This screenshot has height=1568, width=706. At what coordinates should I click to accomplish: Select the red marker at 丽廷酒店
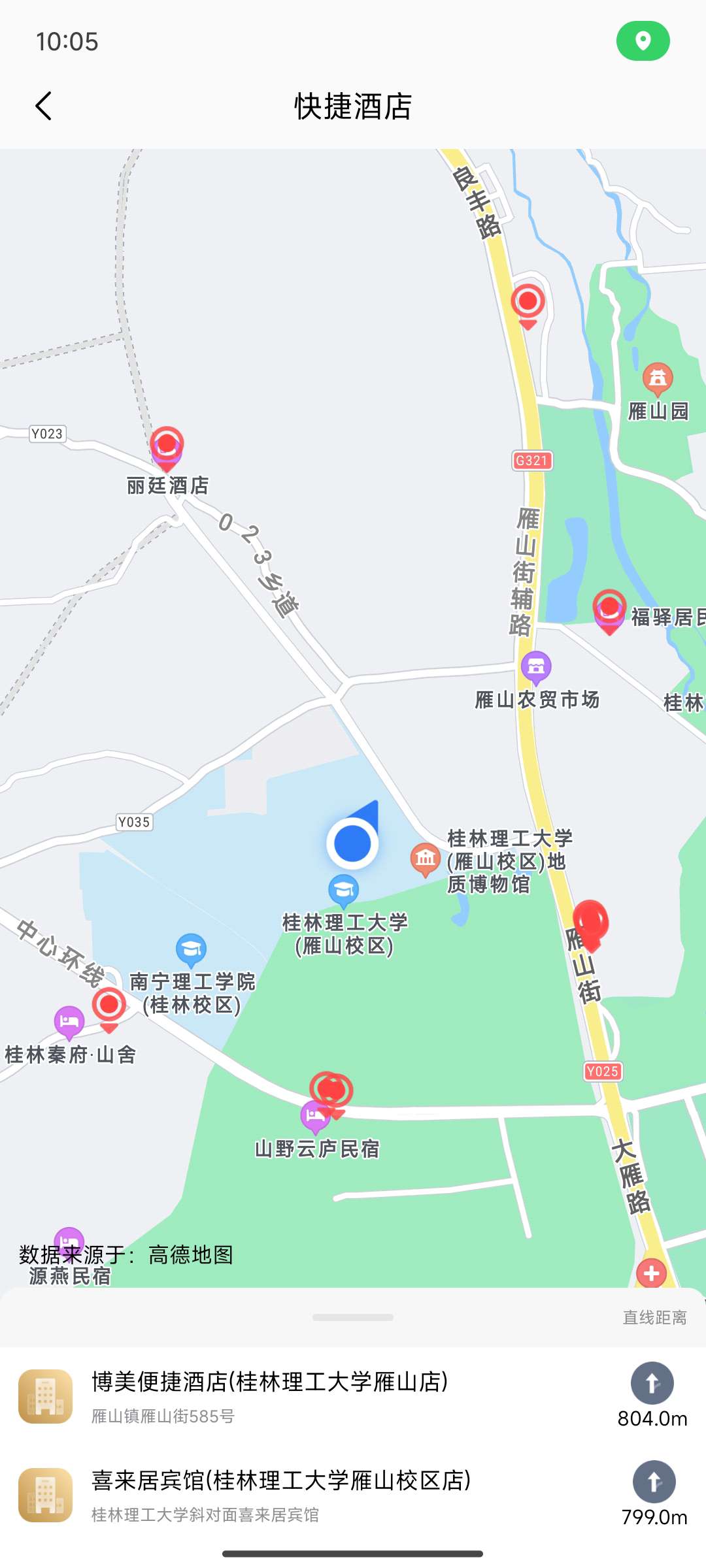[167, 445]
